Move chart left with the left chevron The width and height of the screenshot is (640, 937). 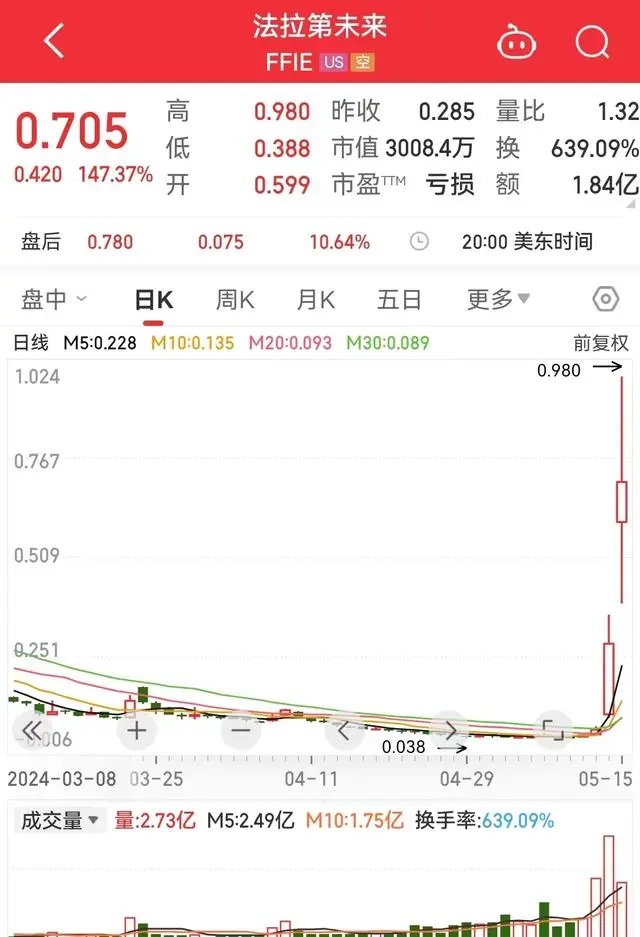point(344,729)
